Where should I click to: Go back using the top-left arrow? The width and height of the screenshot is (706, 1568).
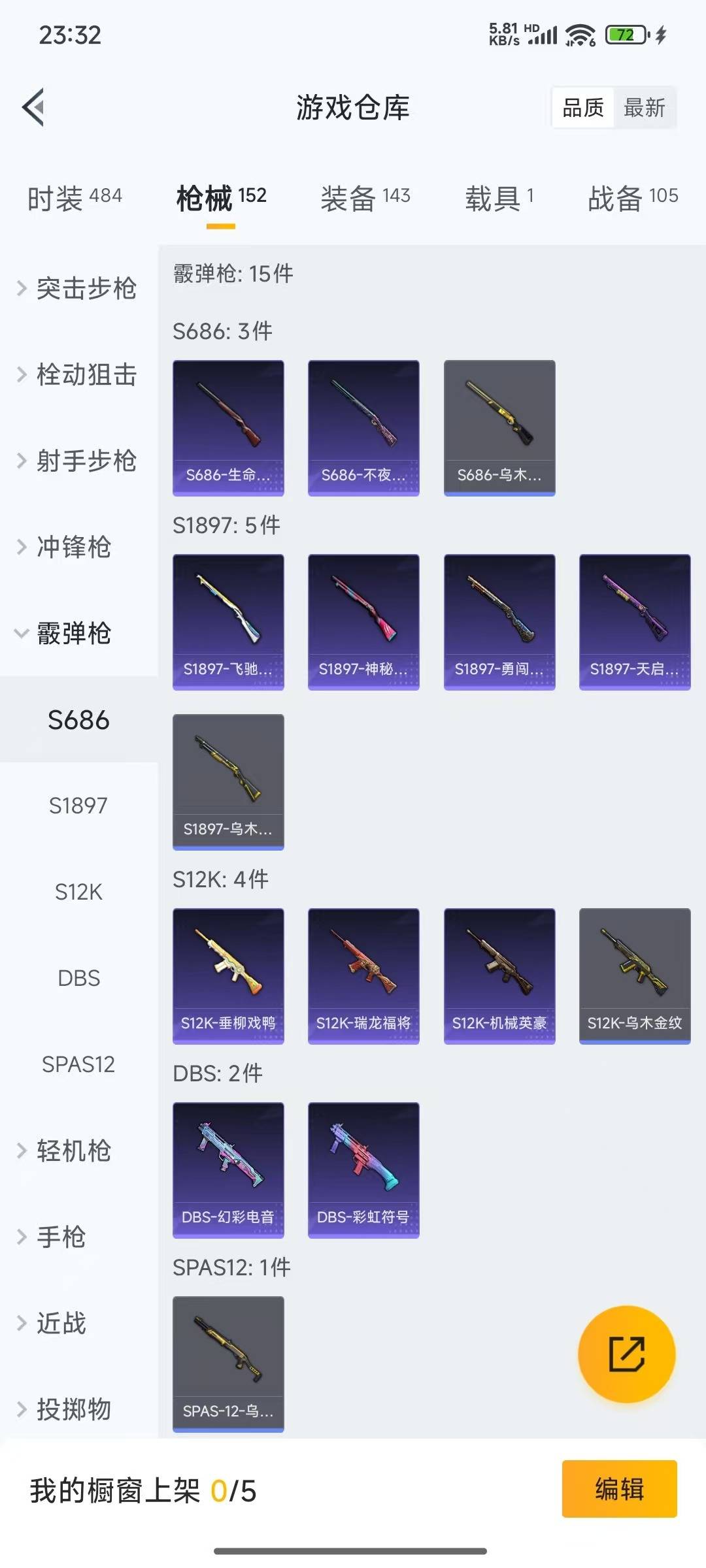coord(34,107)
